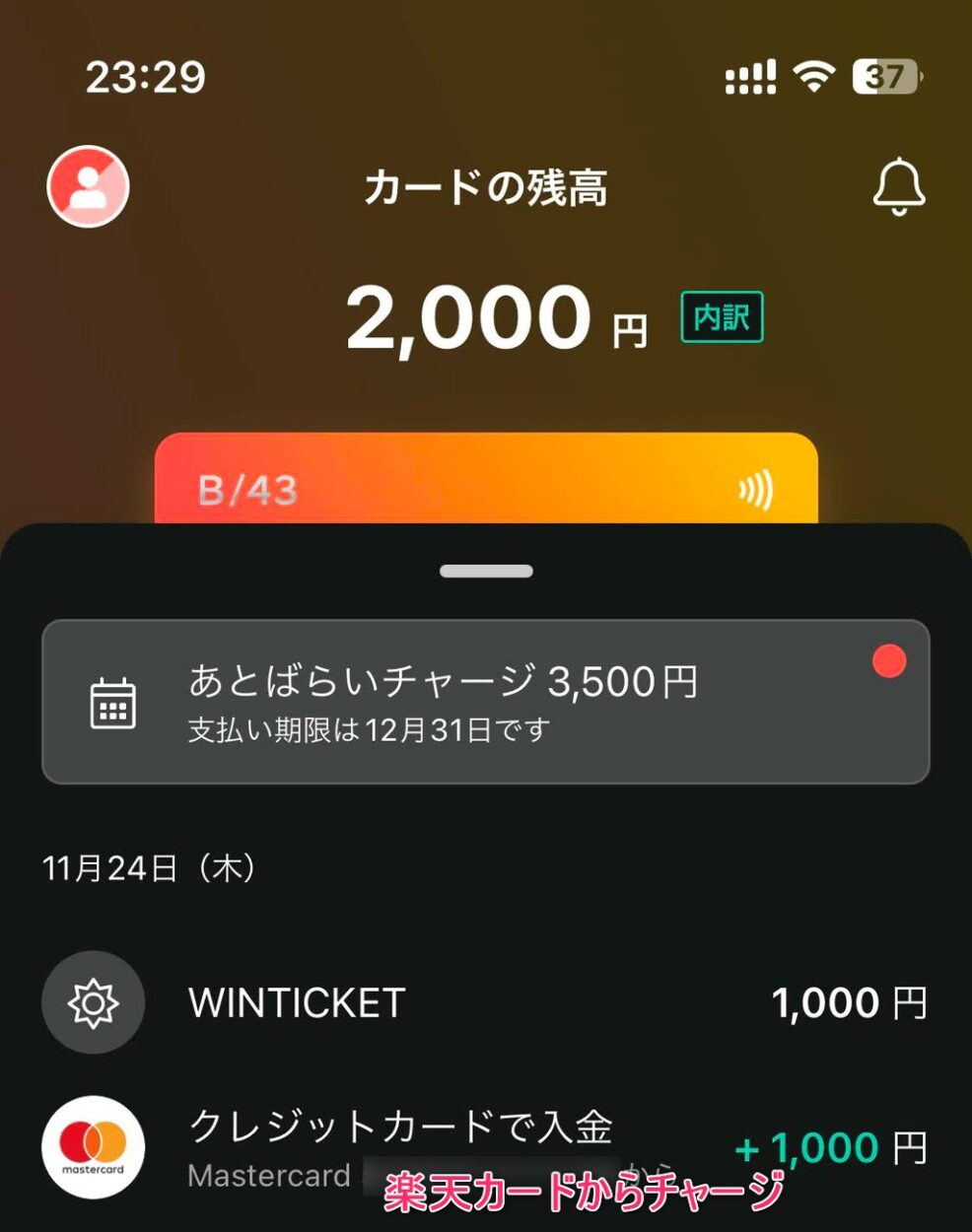The image size is (972, 1232).
Task: Open the orange B/43 card
Action: point(486,481)
